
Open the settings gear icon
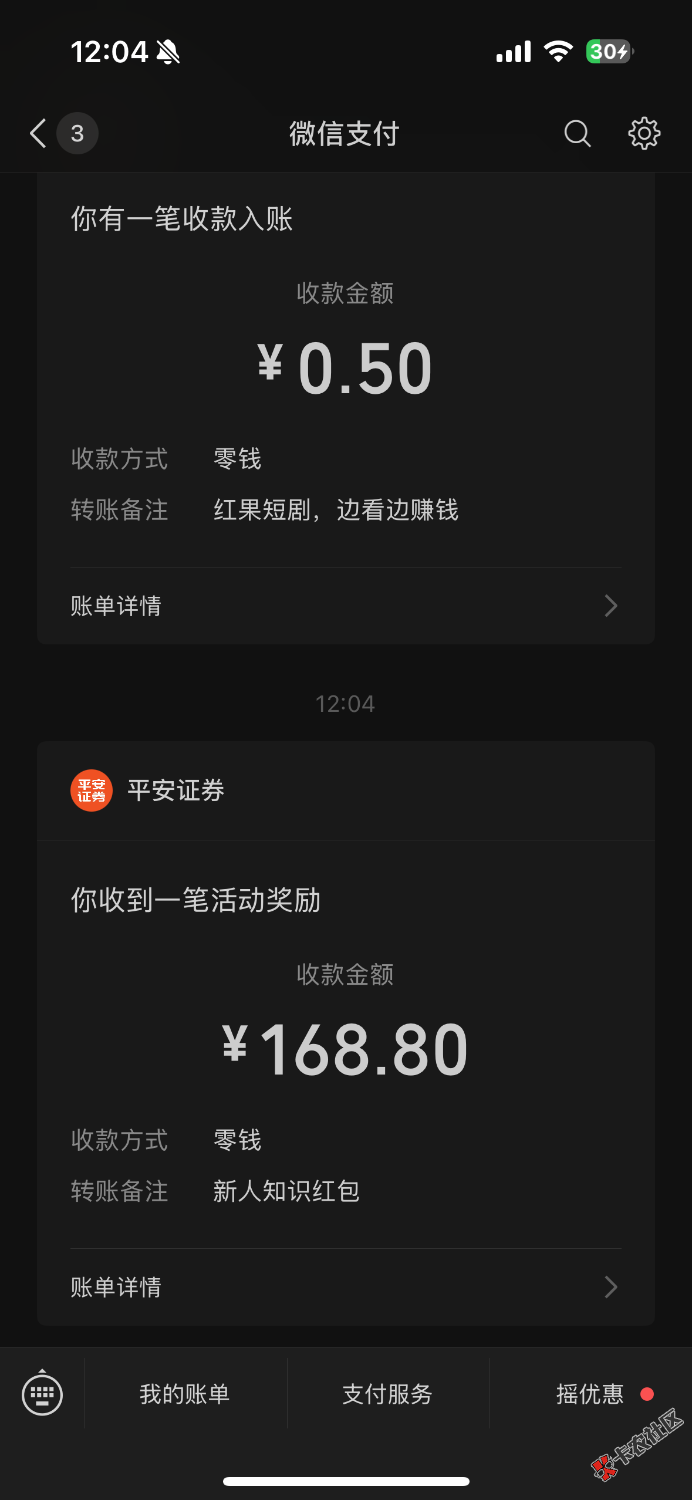tap(644, 133)
